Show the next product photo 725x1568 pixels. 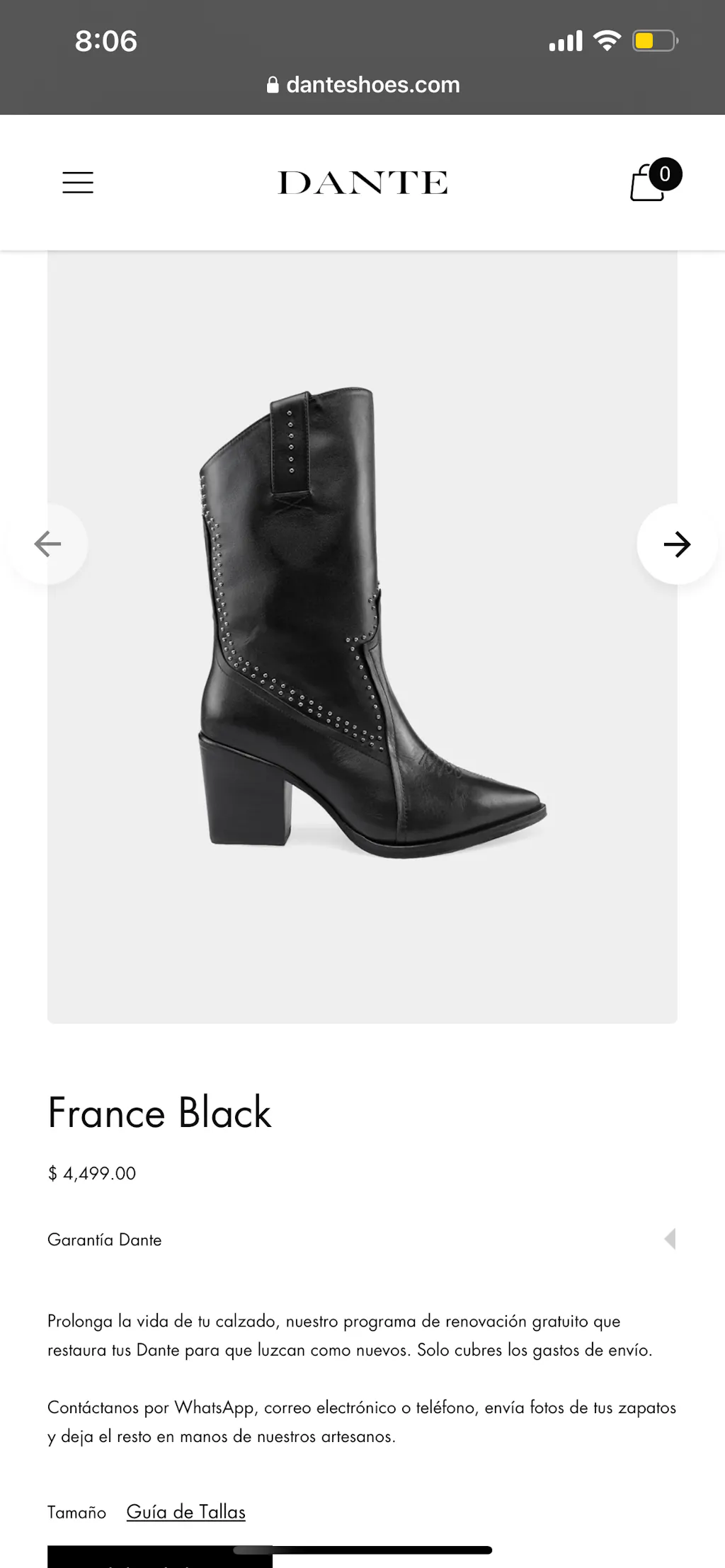(677, 544)
